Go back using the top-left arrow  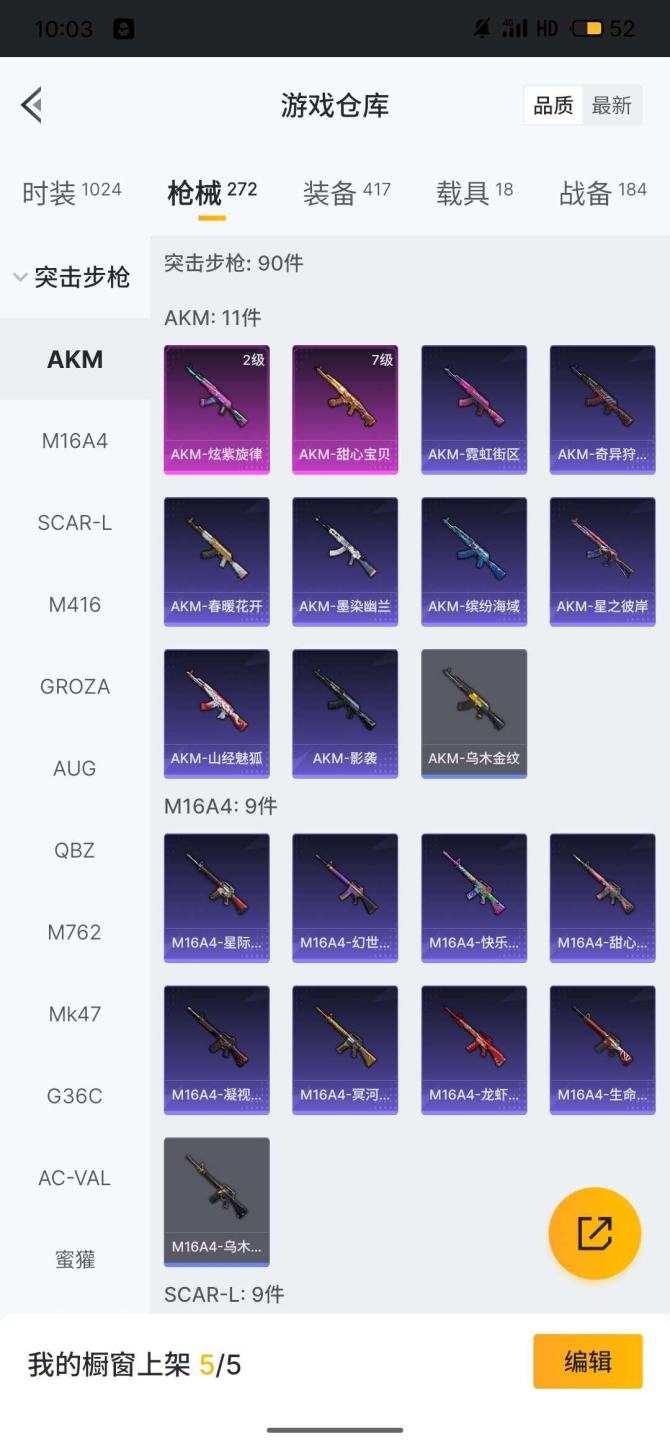pyautogui.click(x=32, y=105)
